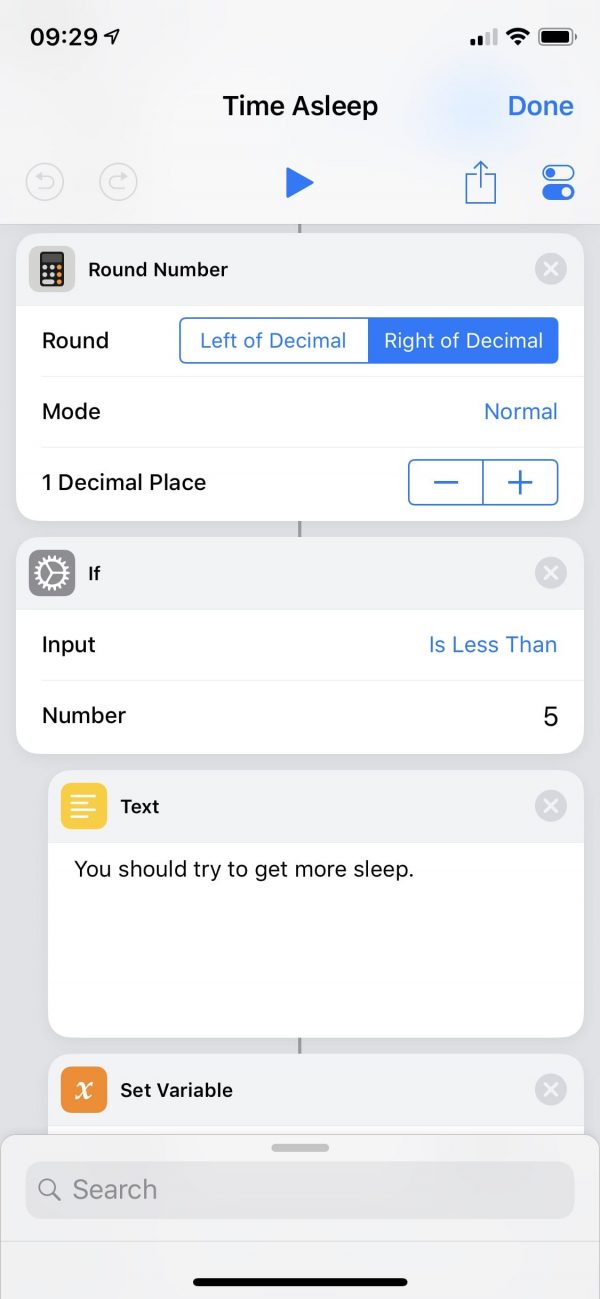Undo the last action
The image size is (600, 1299).
pyautogui.click(x=45, y=183)
